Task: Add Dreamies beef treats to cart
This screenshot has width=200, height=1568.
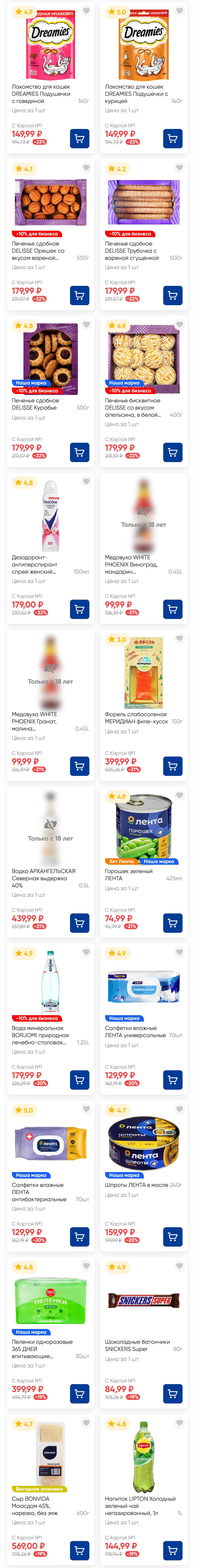Action: [79, 139]
